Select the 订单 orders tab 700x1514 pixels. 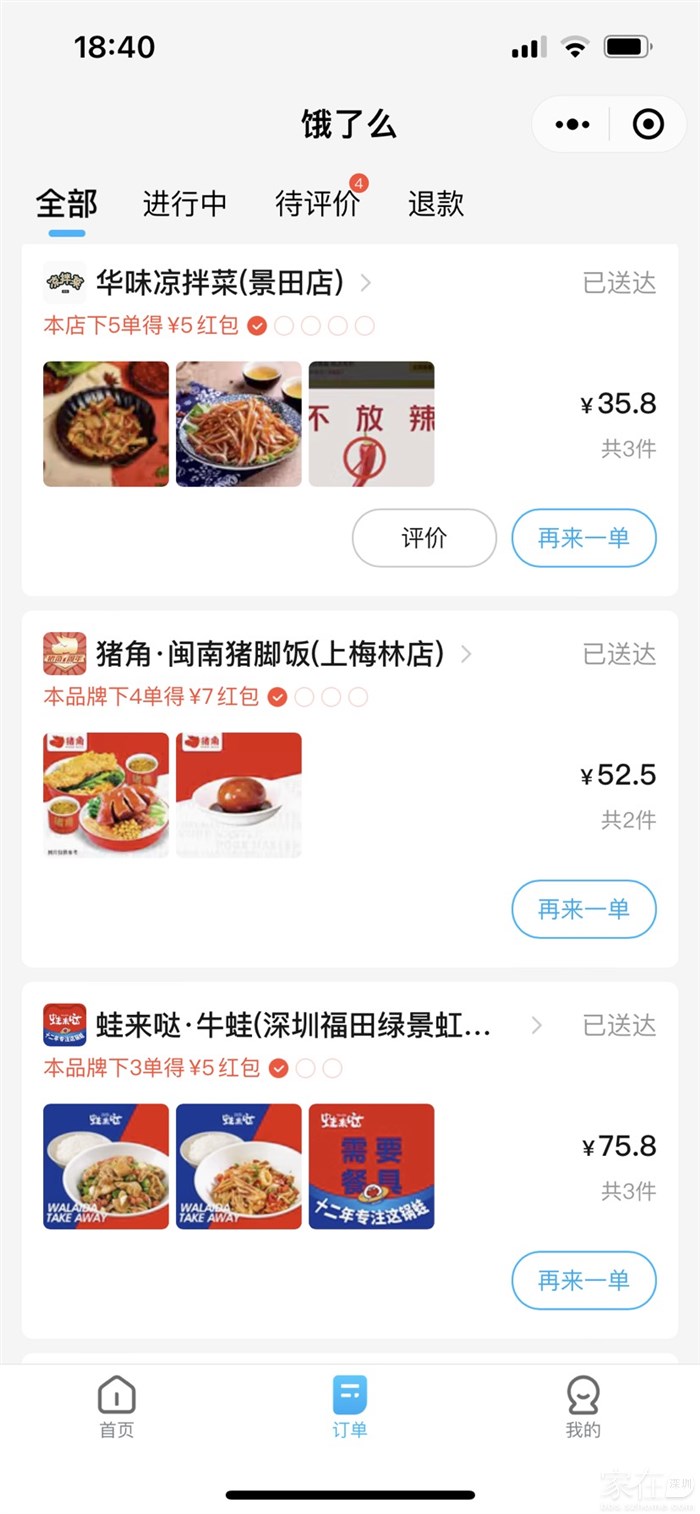click(x=350, y=1406)
